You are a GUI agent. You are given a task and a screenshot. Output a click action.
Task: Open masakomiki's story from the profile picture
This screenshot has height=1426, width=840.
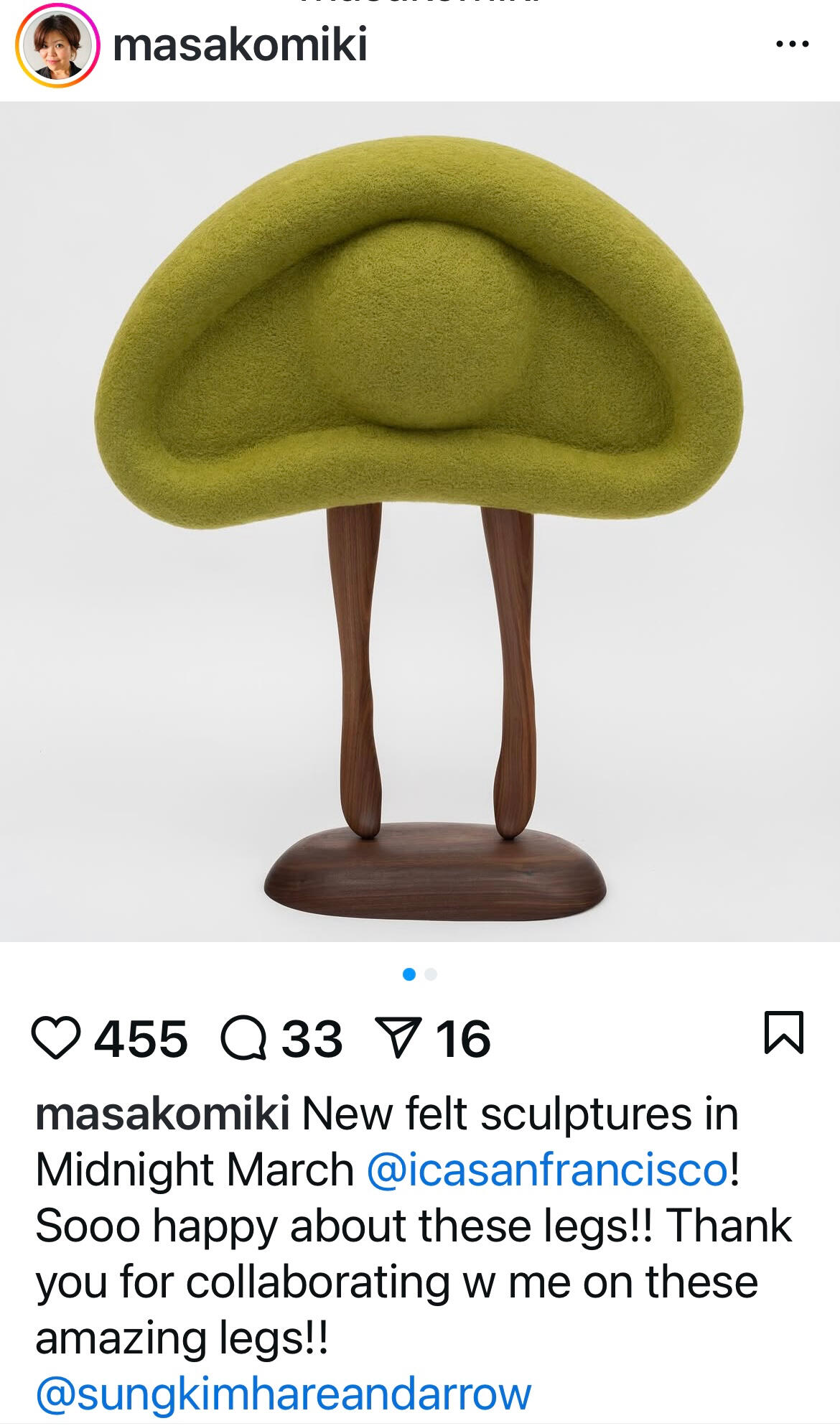57,46
